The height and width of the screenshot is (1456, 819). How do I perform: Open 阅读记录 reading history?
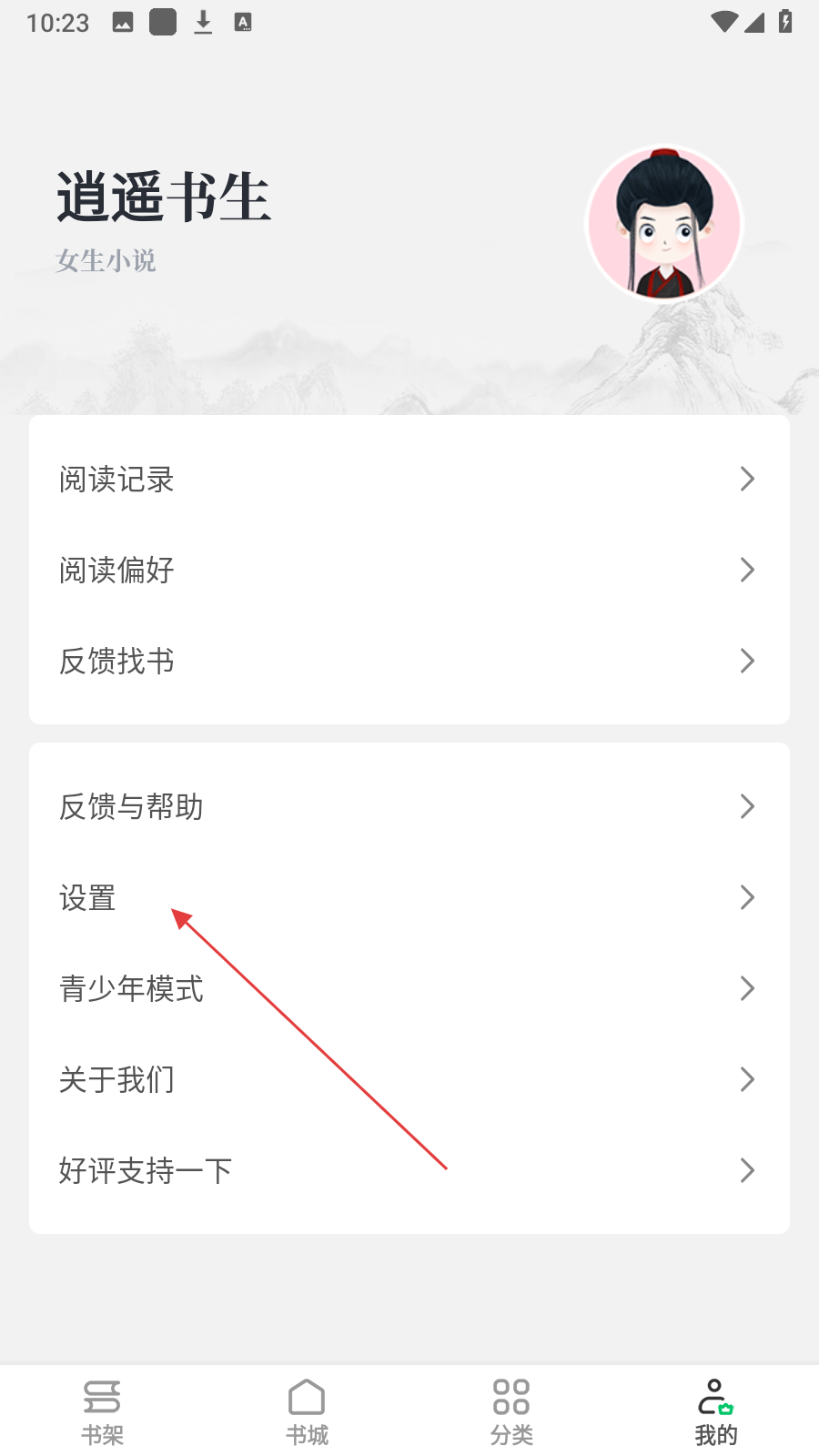(409, 480)
